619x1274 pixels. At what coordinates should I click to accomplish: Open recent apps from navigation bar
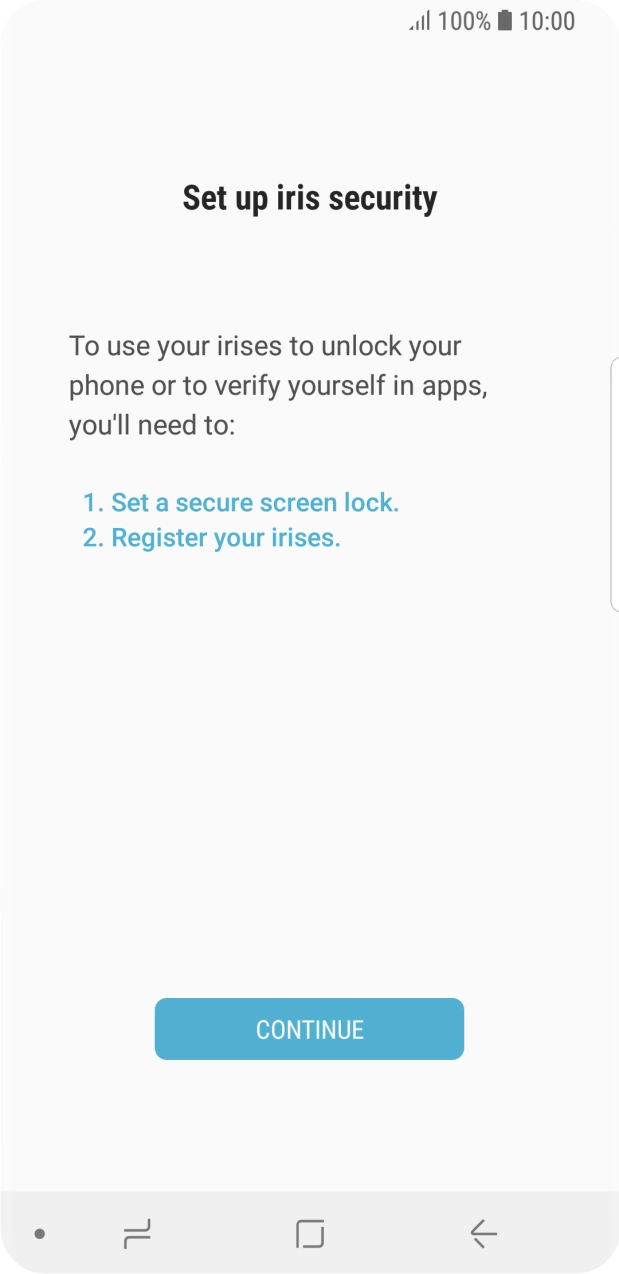pos(137,1234)
